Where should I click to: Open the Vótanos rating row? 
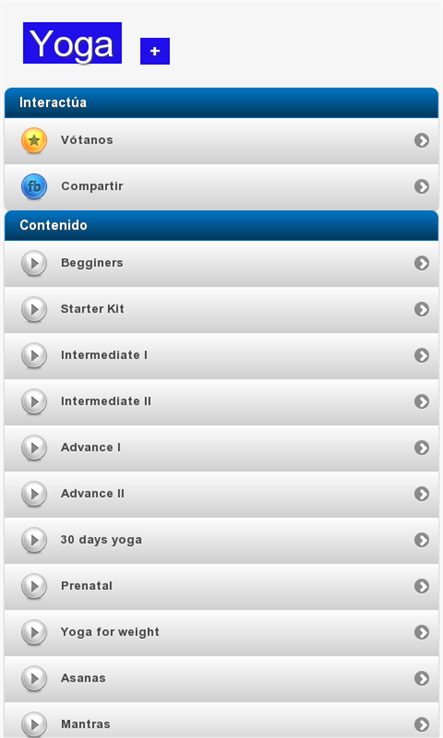click(221, 141)
